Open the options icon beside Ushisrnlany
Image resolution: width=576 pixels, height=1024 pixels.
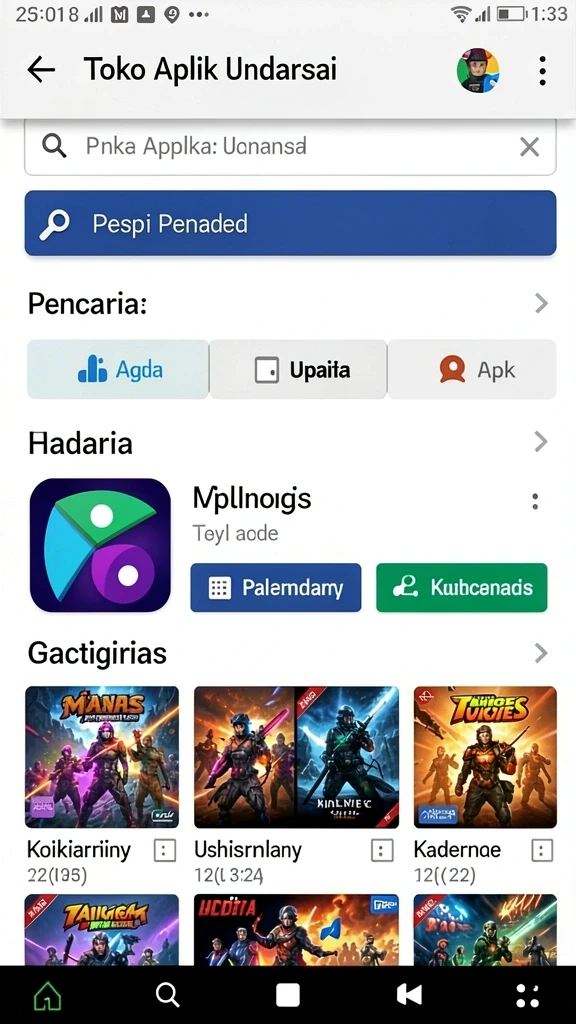pyautogui.click(x=382, y=850)
